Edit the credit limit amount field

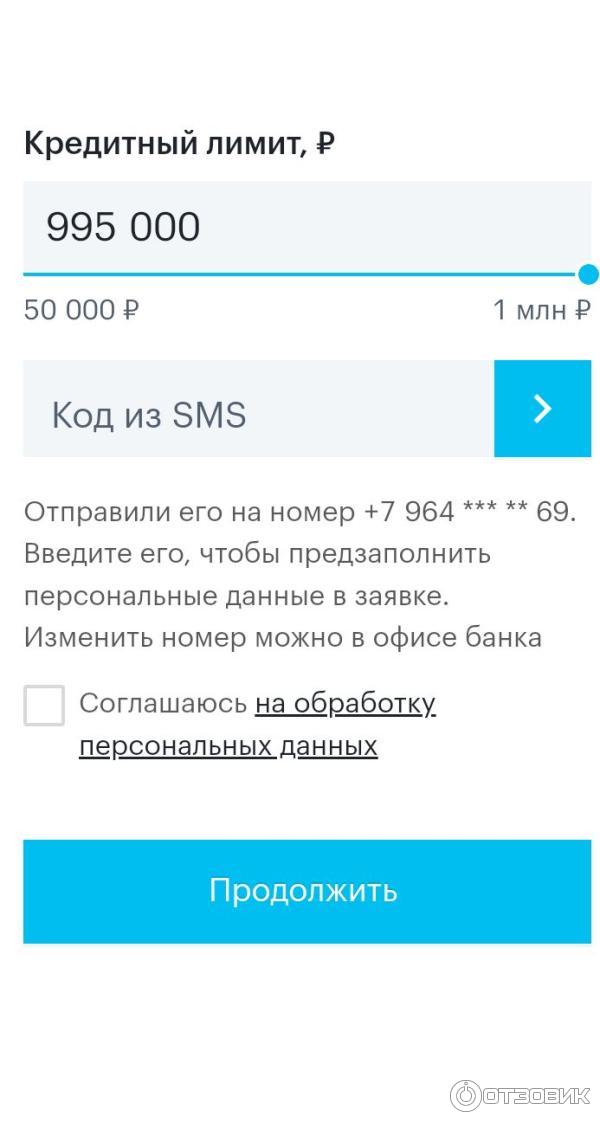[300, 227]
